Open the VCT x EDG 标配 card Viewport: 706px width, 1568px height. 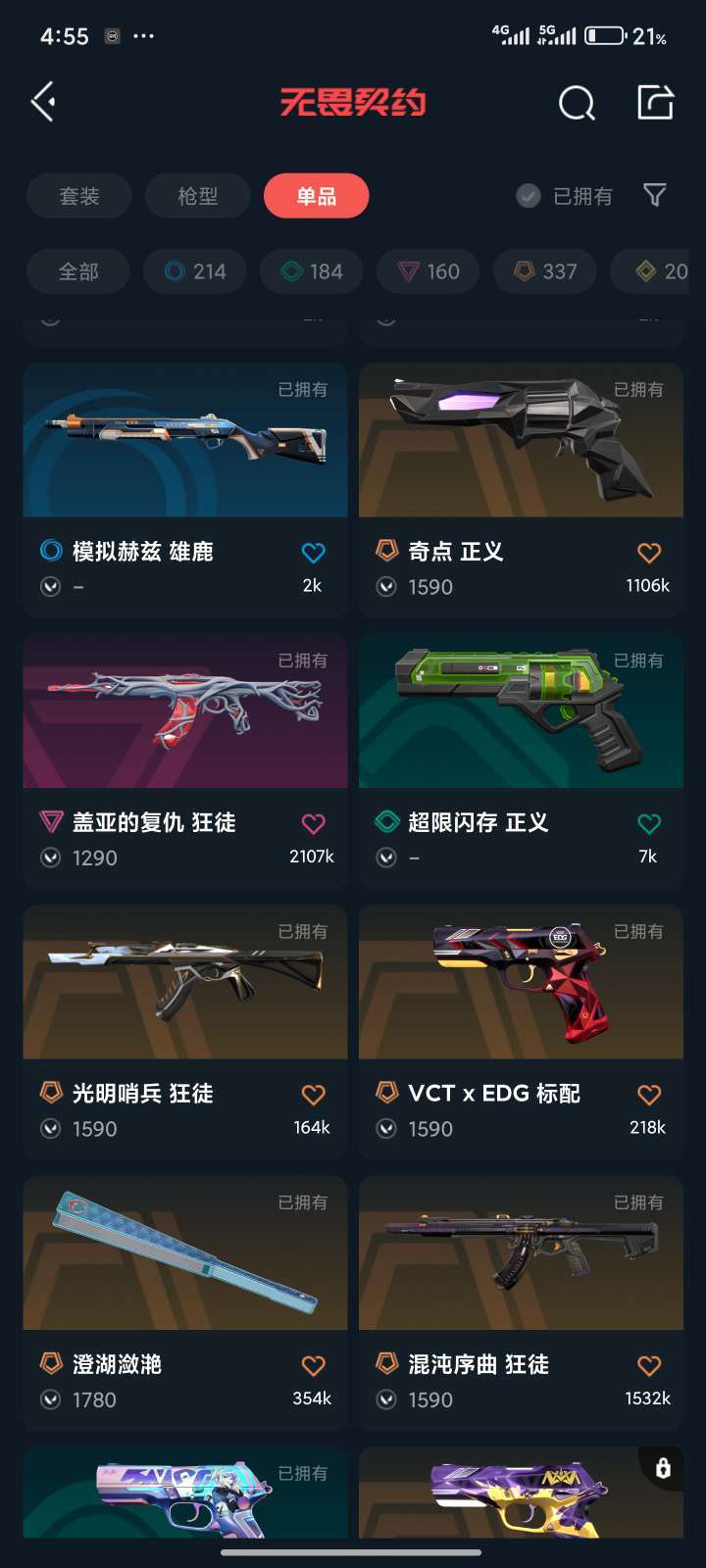click(x=522, y=1032)
